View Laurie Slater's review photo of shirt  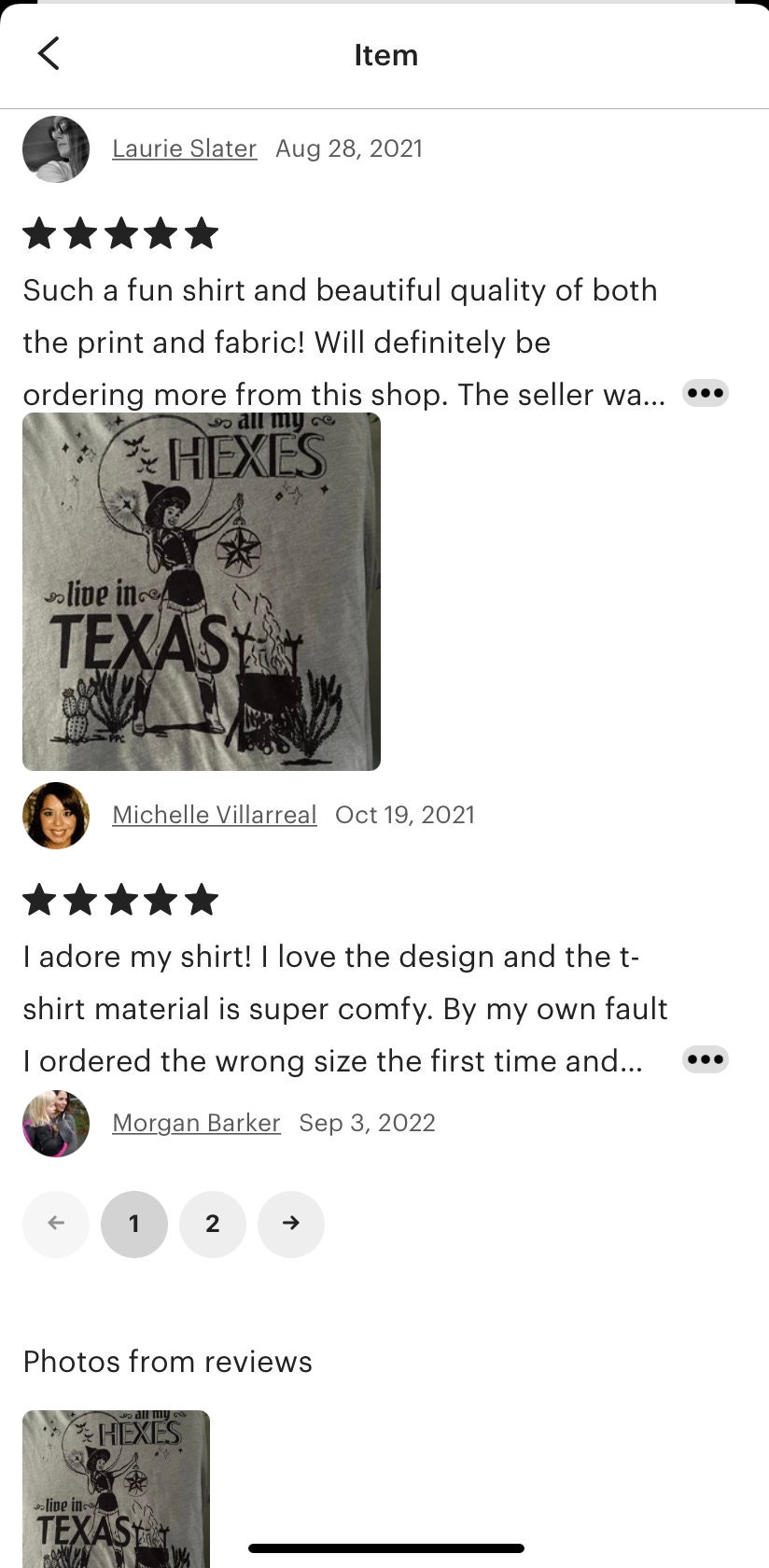coord(202,592)
